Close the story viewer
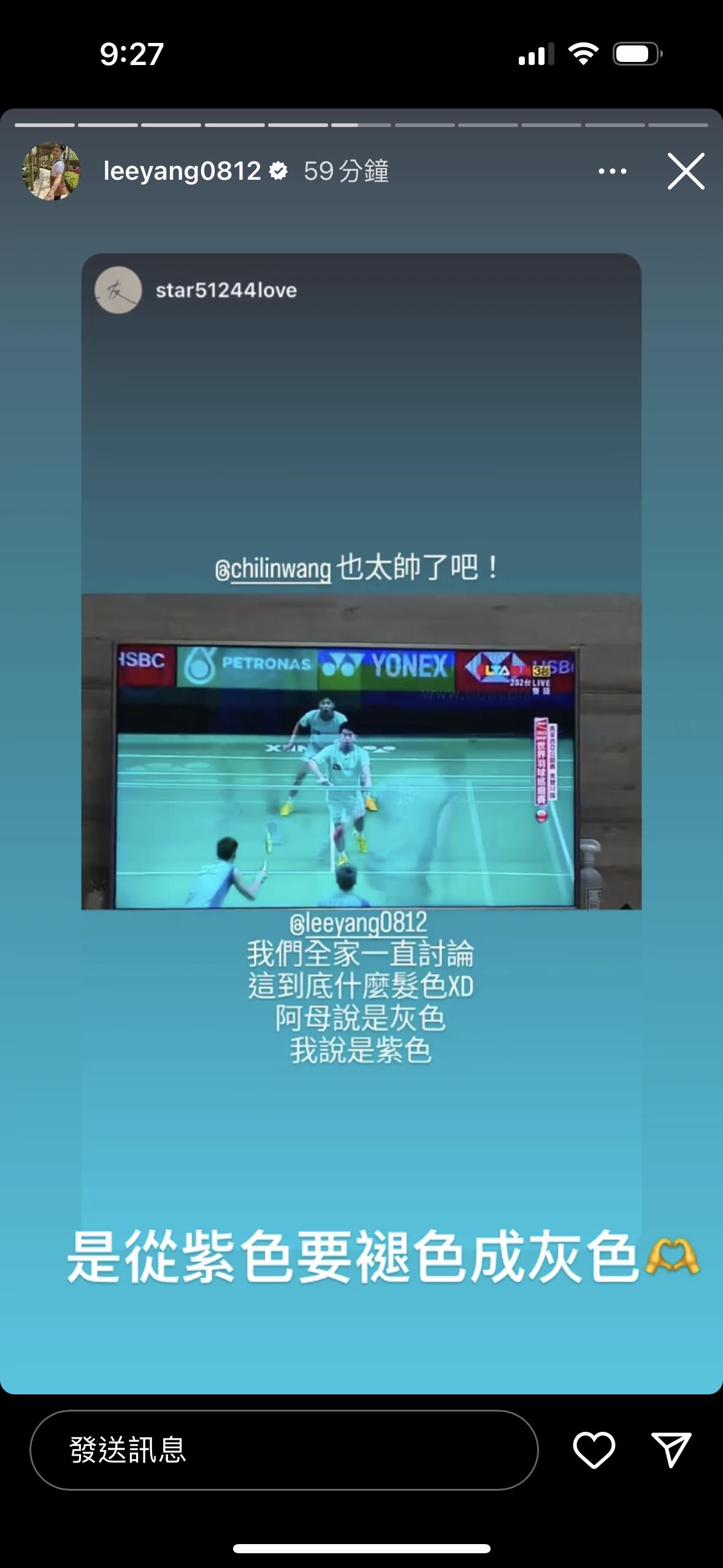This screenshot has height=1568, width=723. (x=686, y=171)
